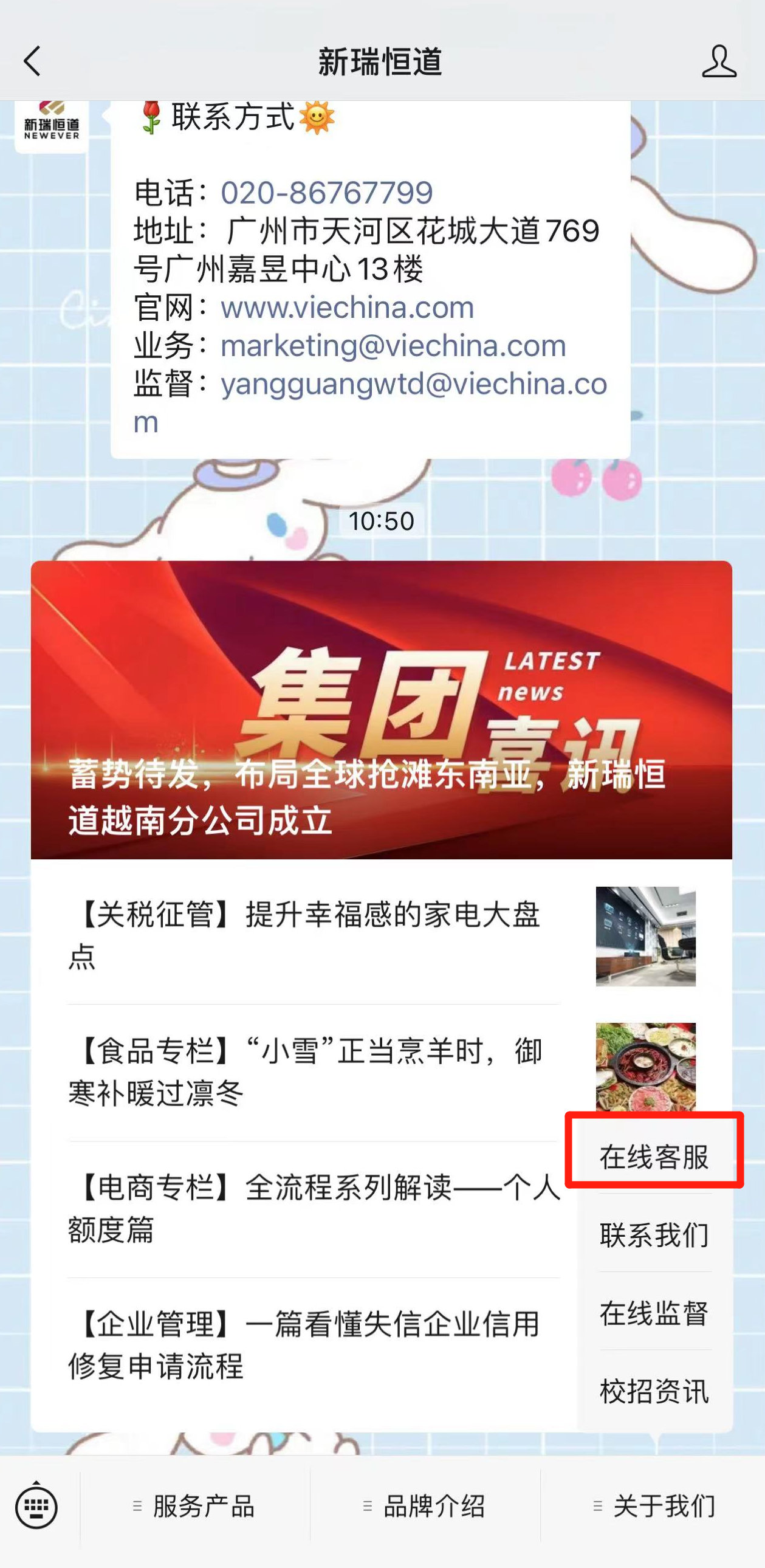This screenshot has height=1568, width=765.
Task: Email yangguangwtd@viechina.com supervision address
Action: (413, 384)
